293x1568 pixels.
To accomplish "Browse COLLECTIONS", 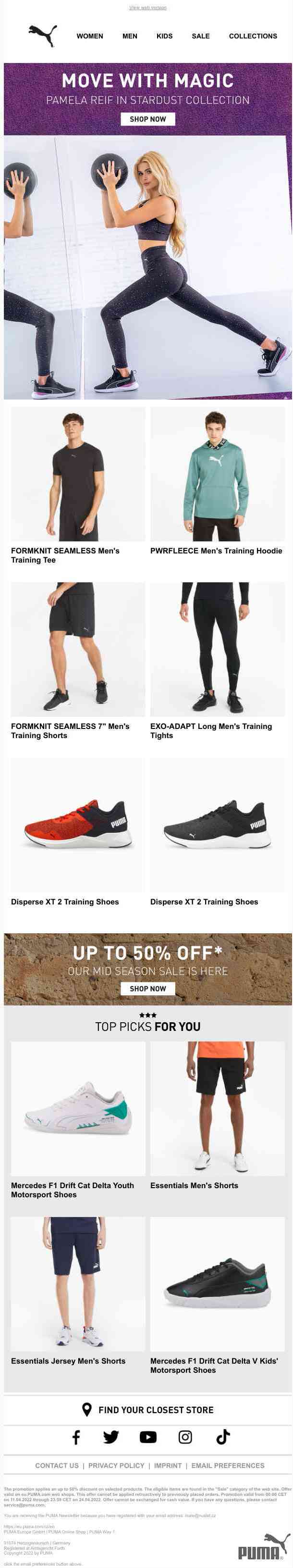I will coord(253,37).
